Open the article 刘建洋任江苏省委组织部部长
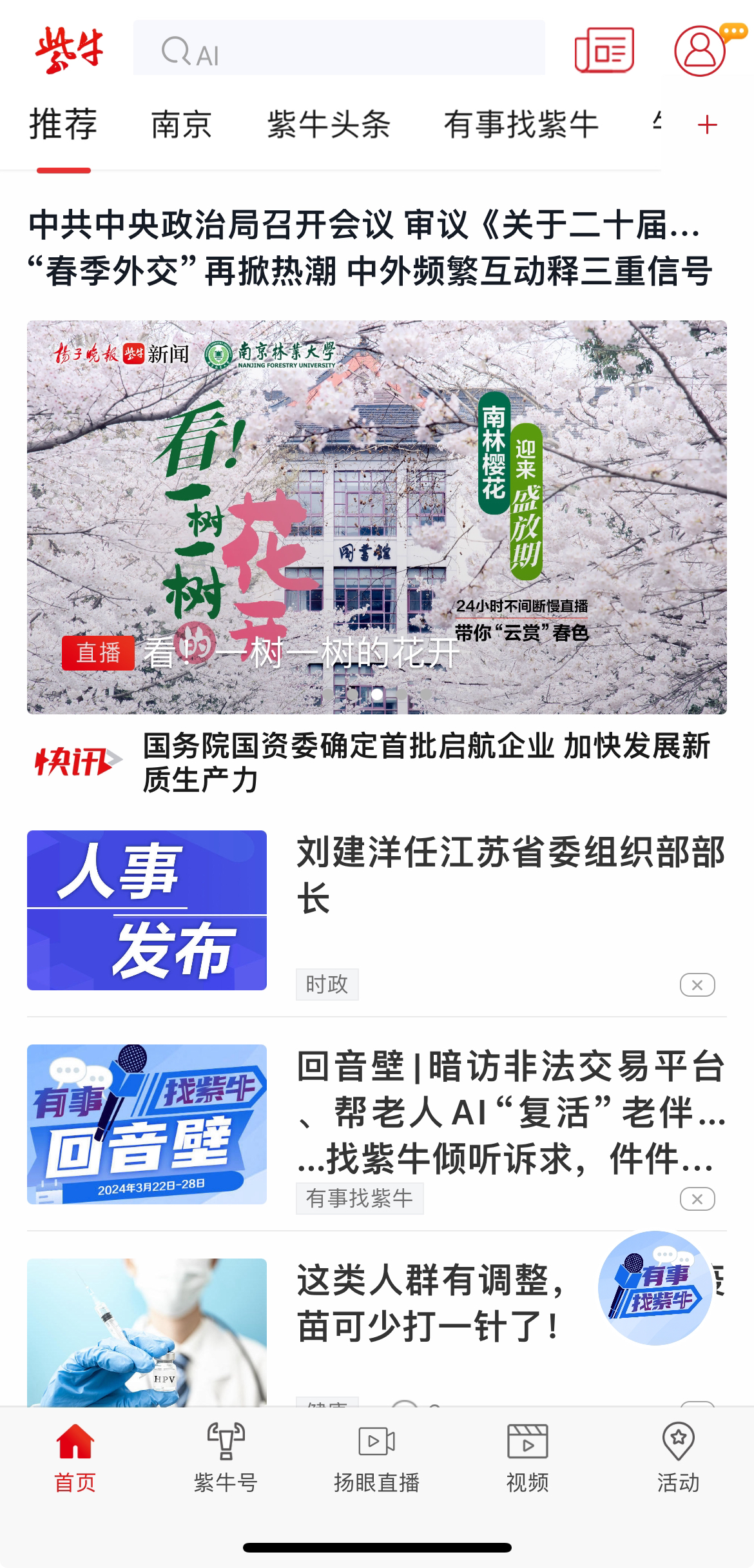Image resolution: width=754 pixels, height=1568 pixels. tap(509, 874)
